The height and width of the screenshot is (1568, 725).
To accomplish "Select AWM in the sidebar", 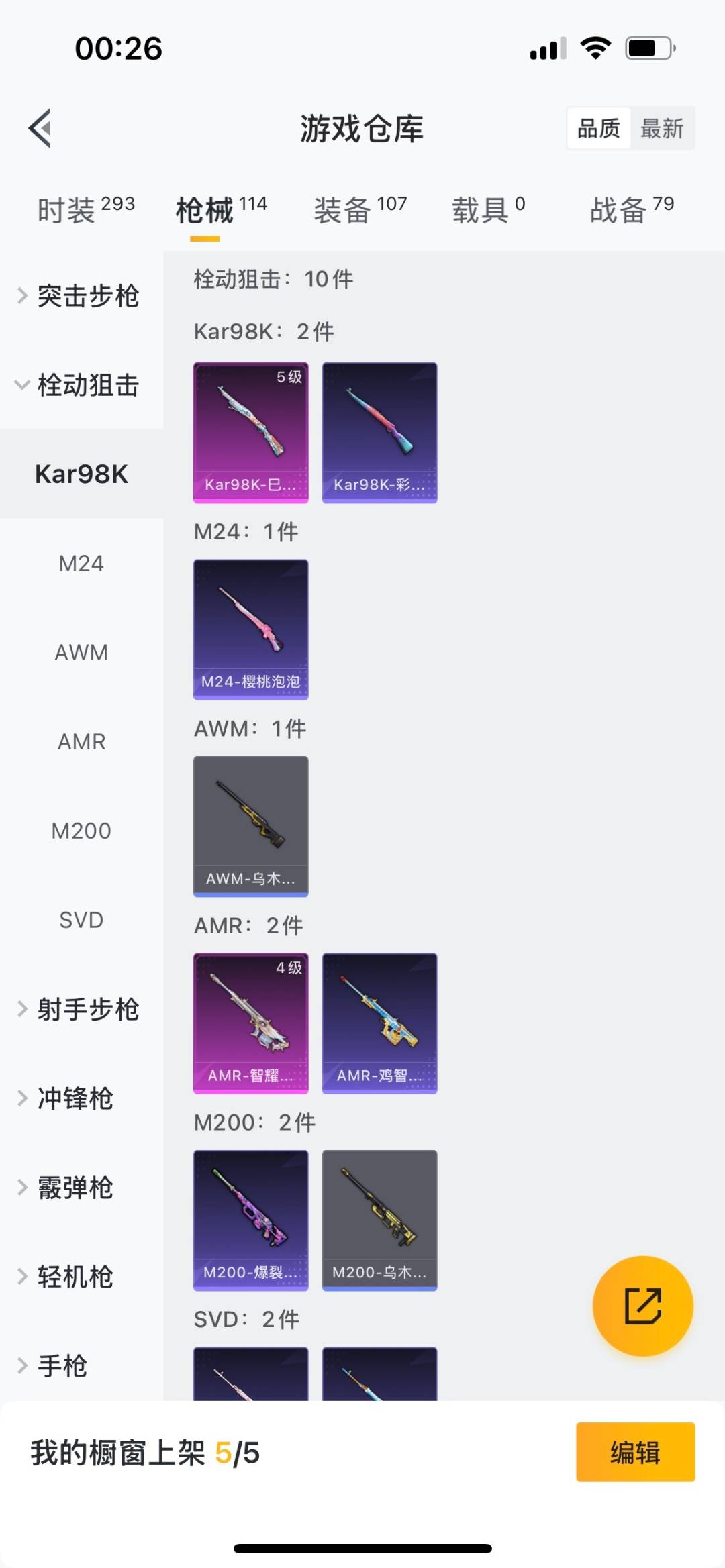I will point(81,652).
